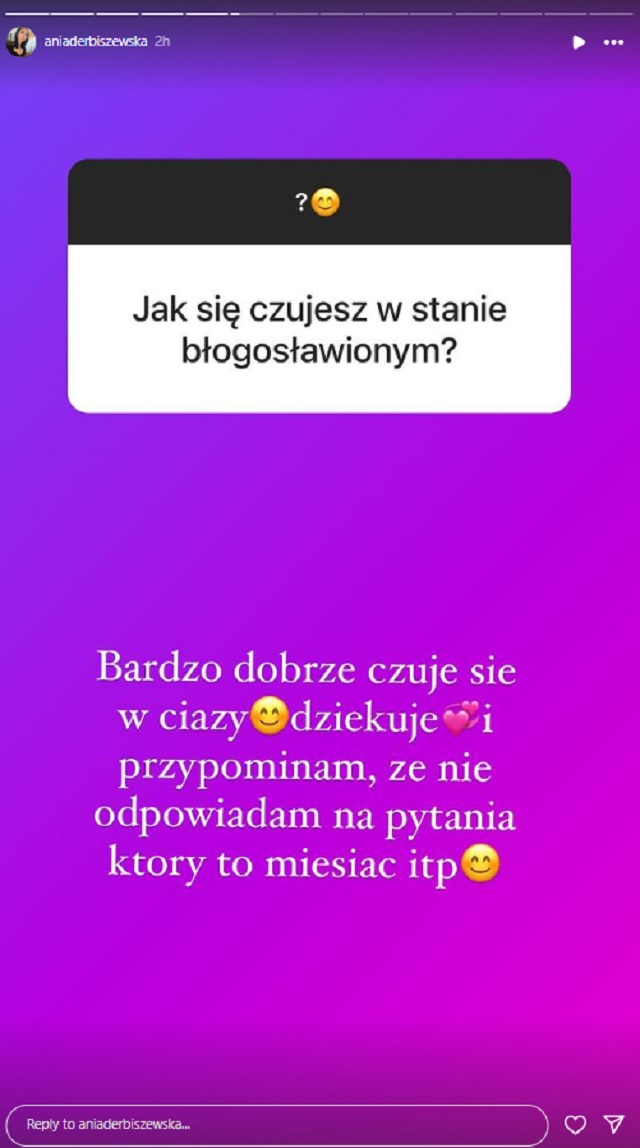Resume story playback
The width and height of the screenshot is (640, 1148).
(578, 43)
